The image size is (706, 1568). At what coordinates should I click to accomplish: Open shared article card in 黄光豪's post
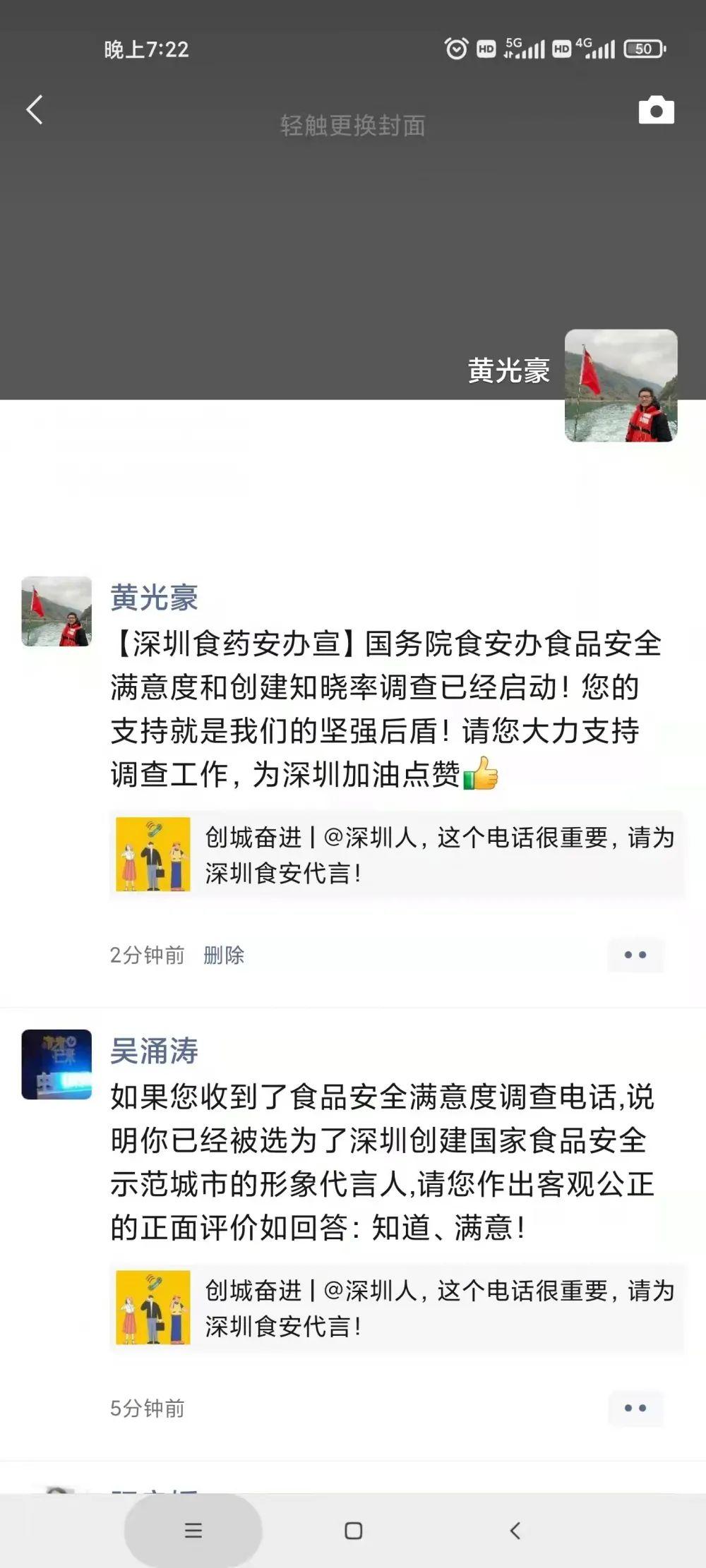(x=397, y=855)
